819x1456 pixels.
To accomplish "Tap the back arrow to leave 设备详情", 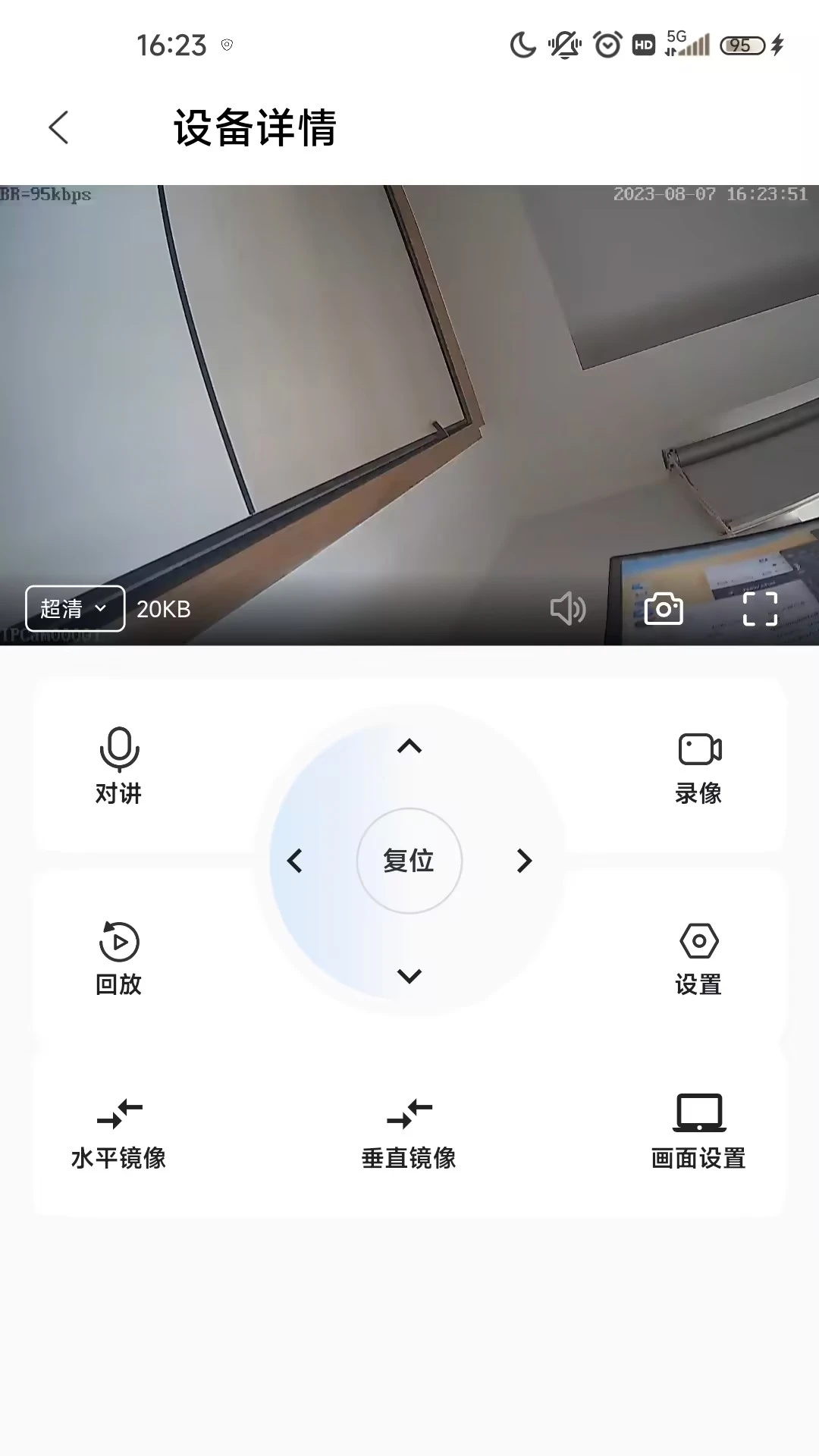I will (59, 128).
